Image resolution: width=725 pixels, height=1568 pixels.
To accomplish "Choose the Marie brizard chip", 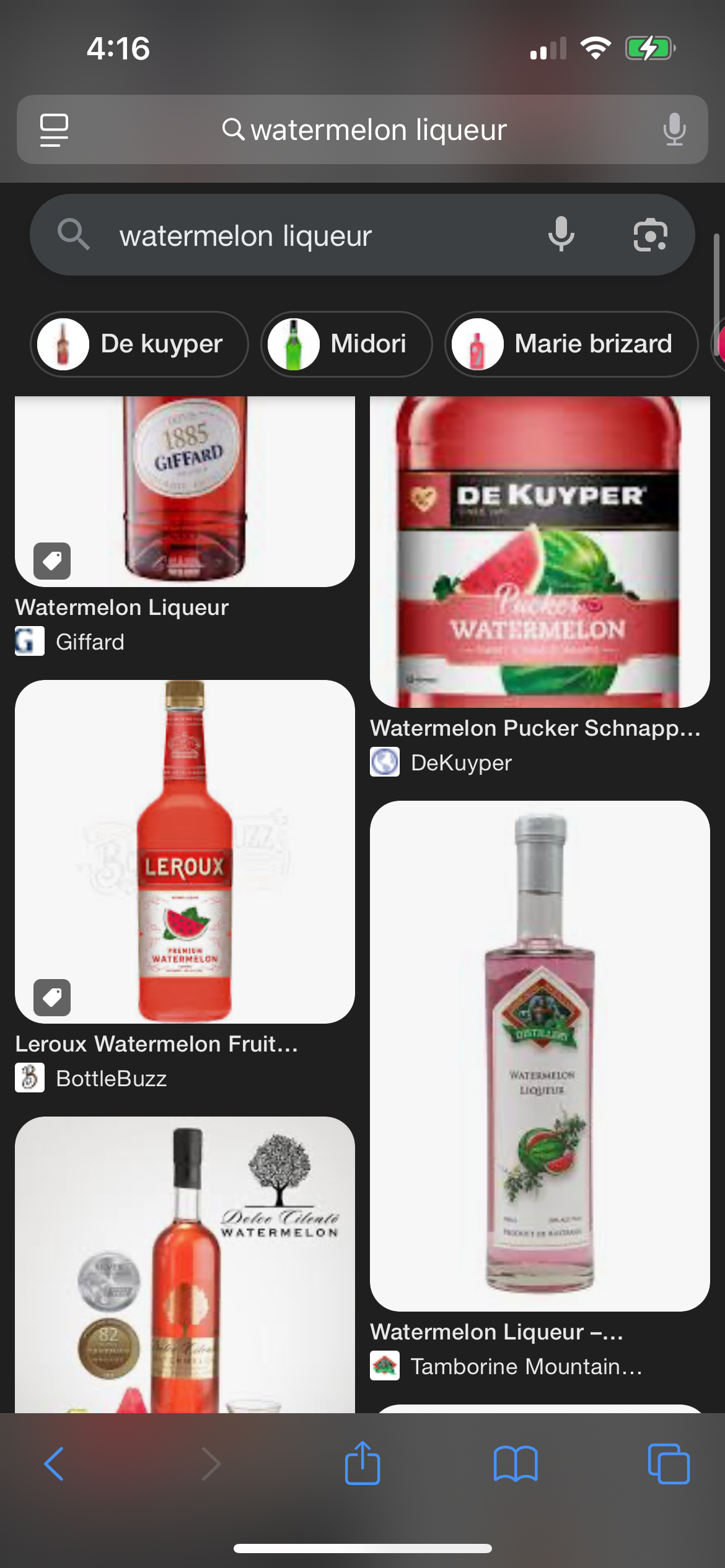I will point(571,344).
